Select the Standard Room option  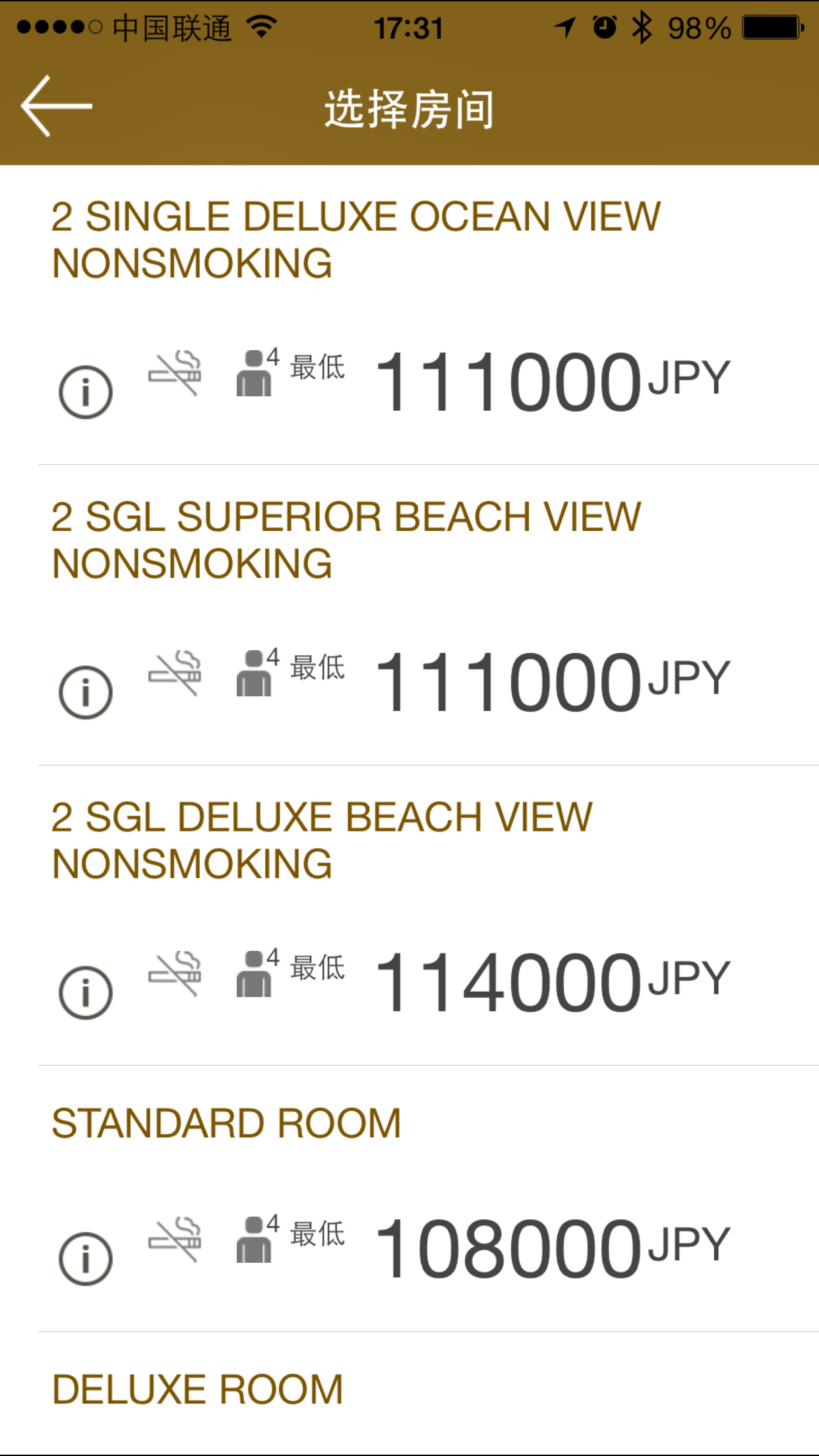(x=227, y=1124)
